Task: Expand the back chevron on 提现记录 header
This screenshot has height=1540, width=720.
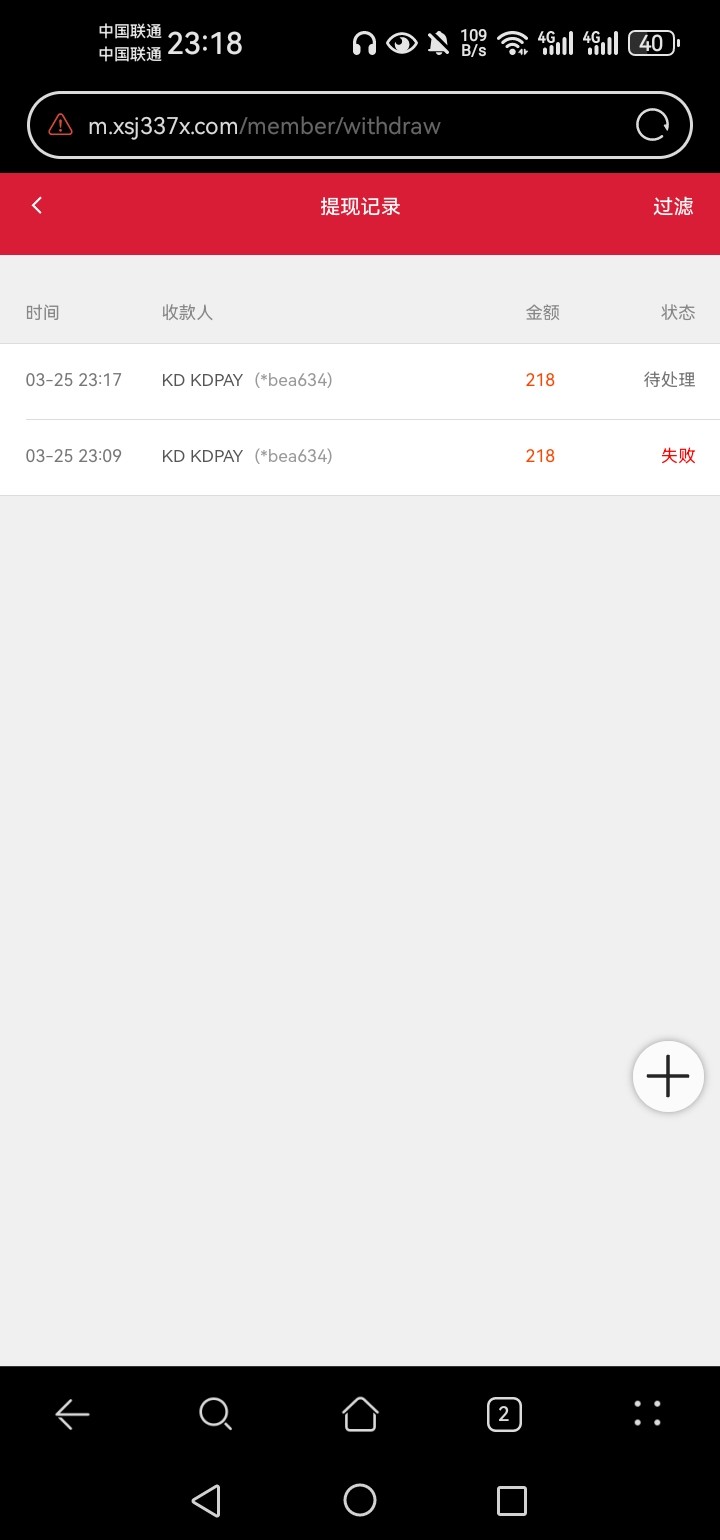Action: pyautogui.click(x=36, y=205)
